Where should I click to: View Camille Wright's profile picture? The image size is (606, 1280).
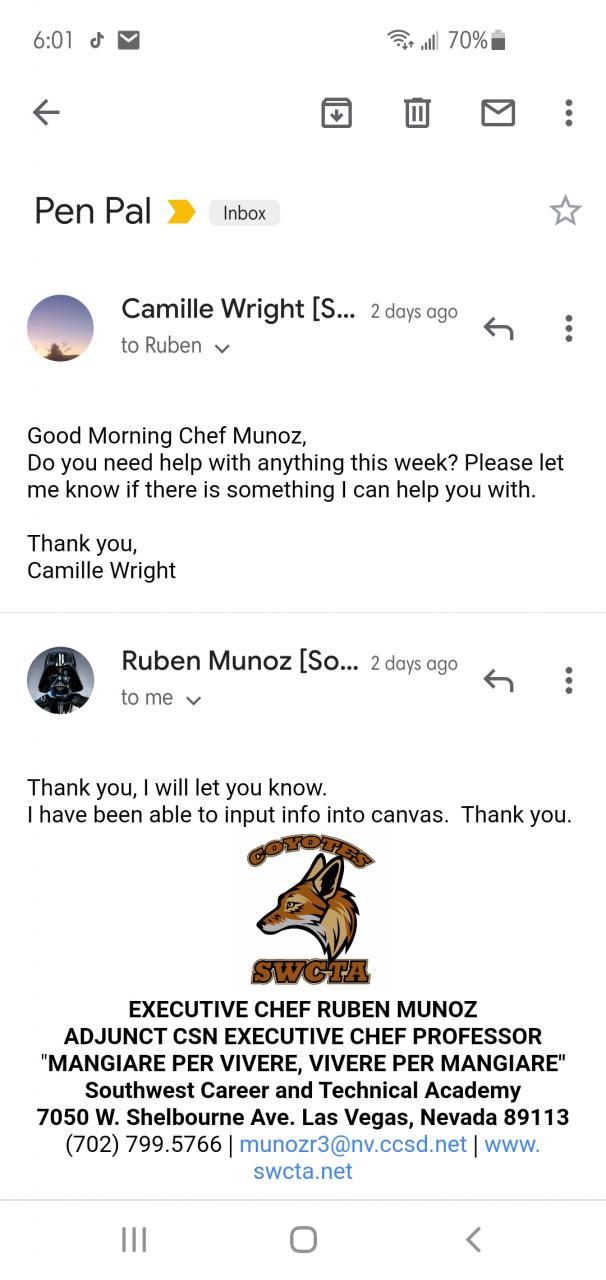[x=60, y=328]
